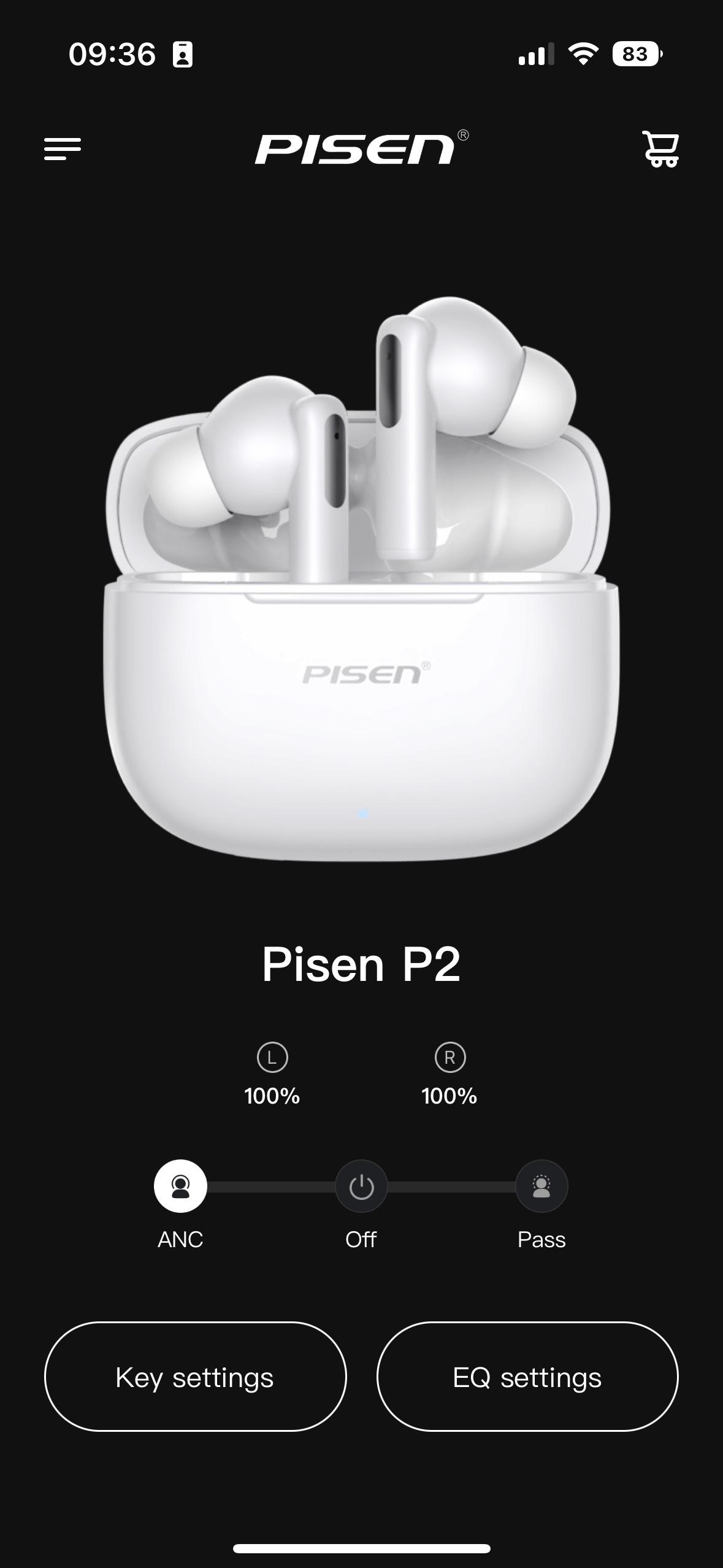Turn noise control Off

(x=361, y=1186)
